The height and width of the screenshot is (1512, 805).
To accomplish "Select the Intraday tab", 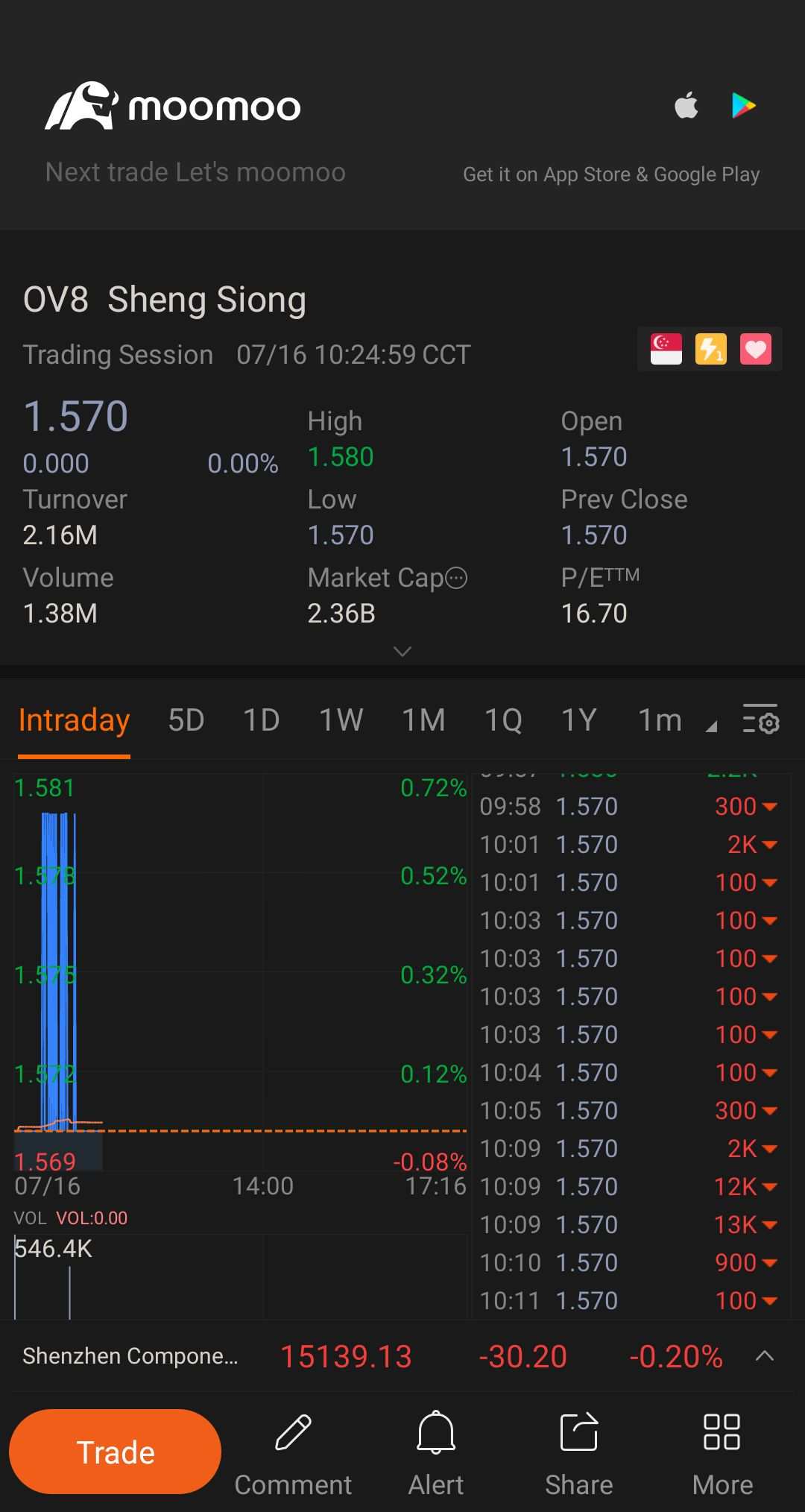I will click(74, 721).
